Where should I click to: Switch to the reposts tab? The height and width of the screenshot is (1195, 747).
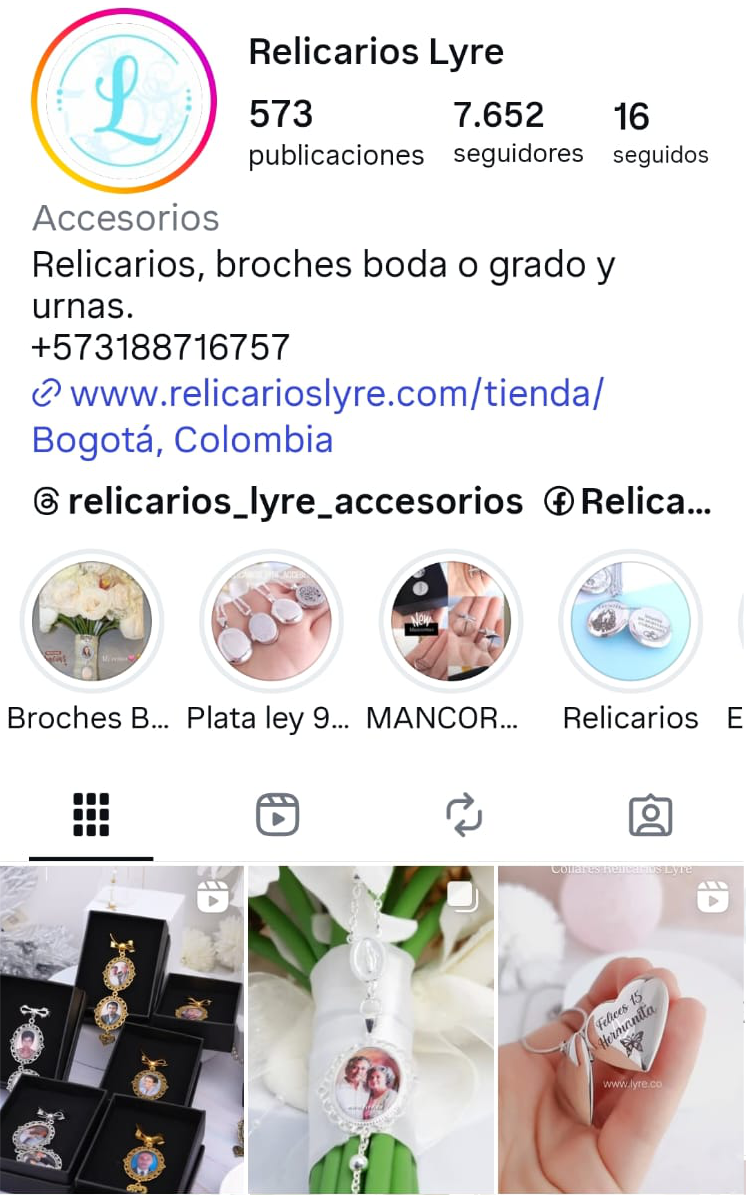click(464, 815)
